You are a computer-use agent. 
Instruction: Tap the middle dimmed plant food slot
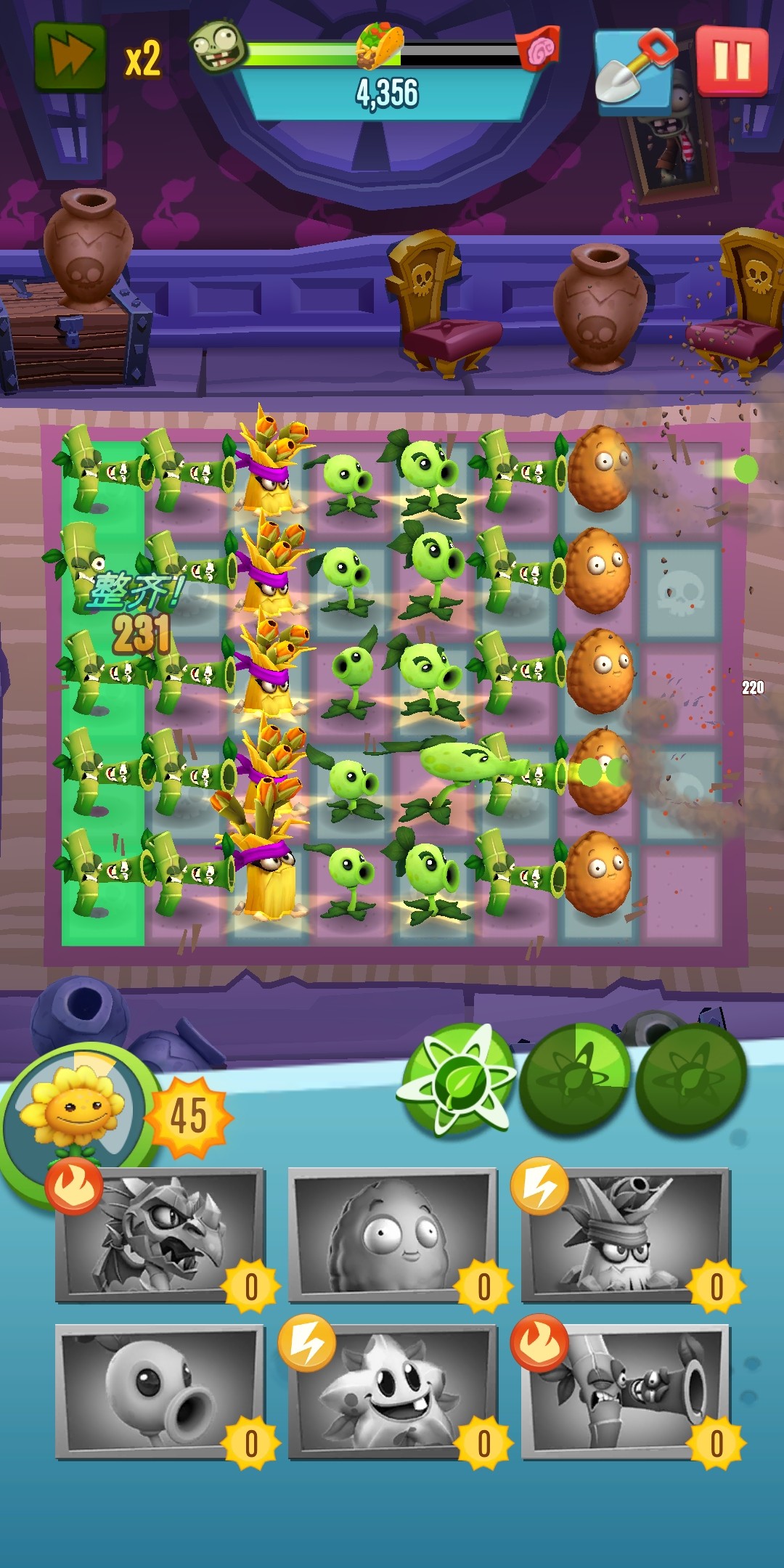point(576,1079)
